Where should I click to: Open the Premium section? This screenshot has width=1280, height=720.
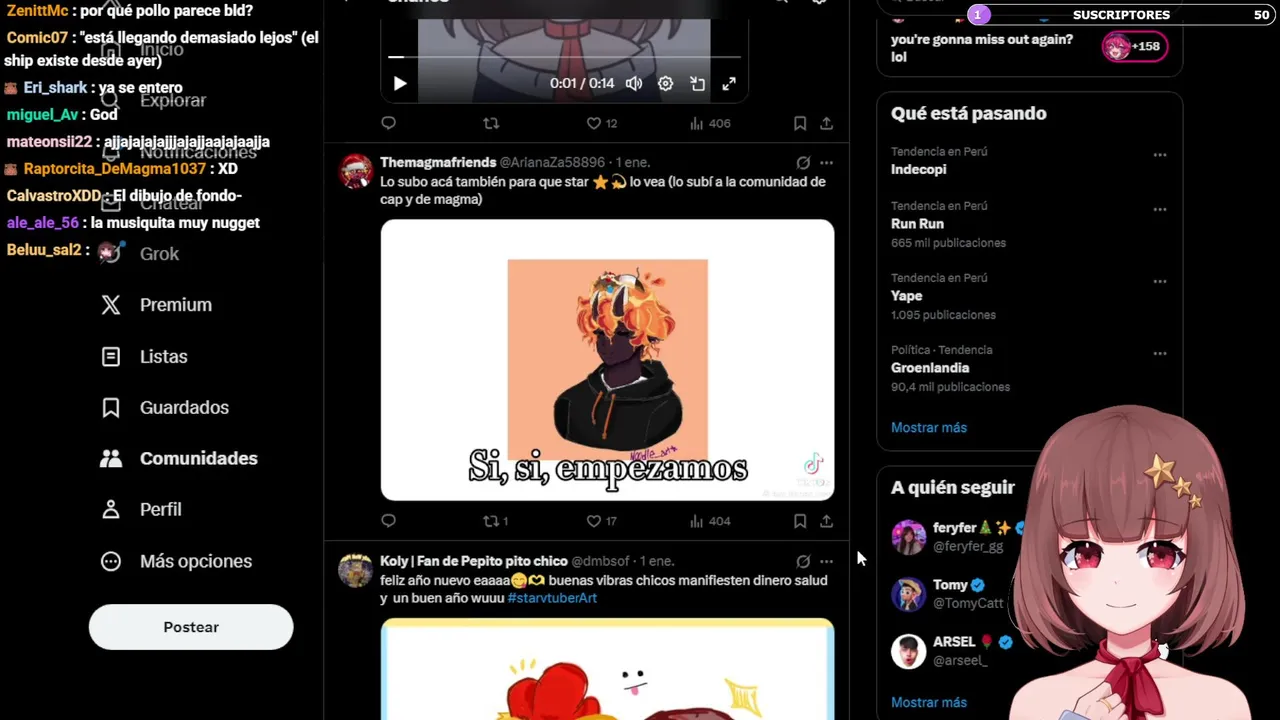pyautogui.click(x=175, y=305)
